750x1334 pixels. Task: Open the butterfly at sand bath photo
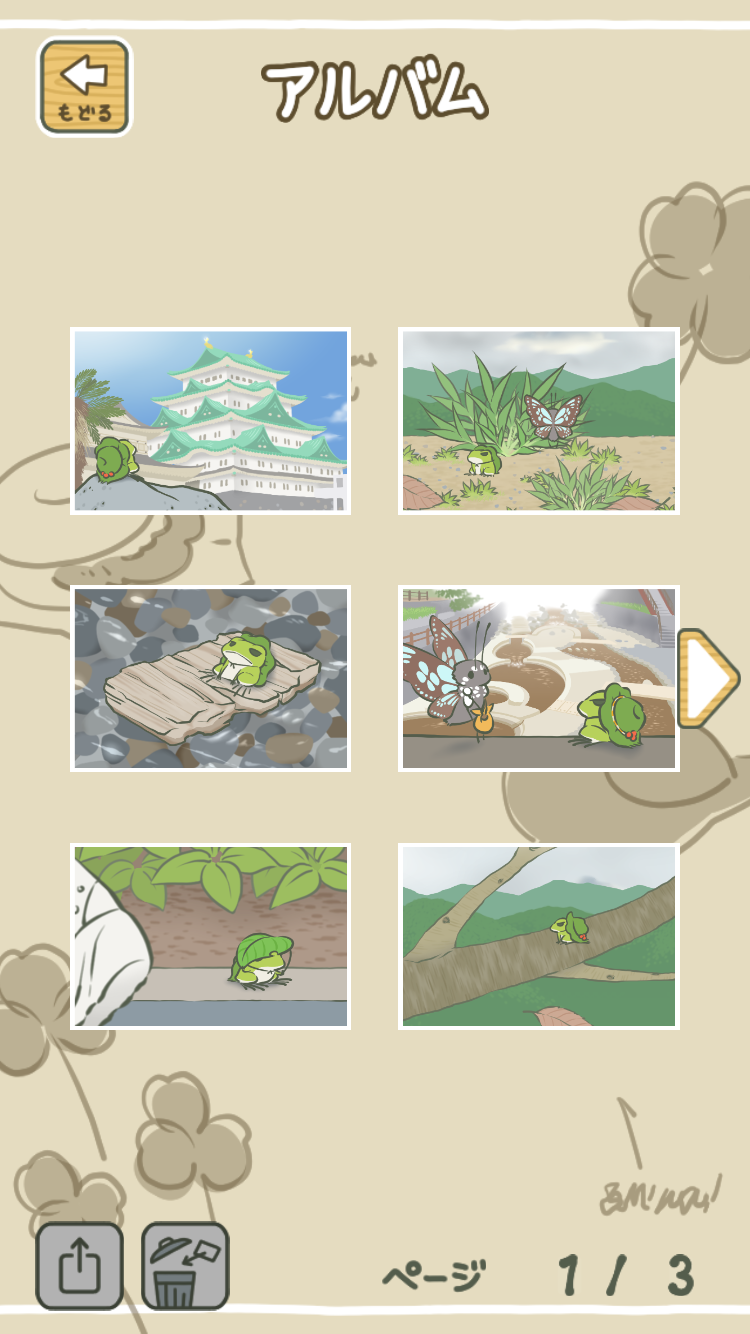coord(539,678)
